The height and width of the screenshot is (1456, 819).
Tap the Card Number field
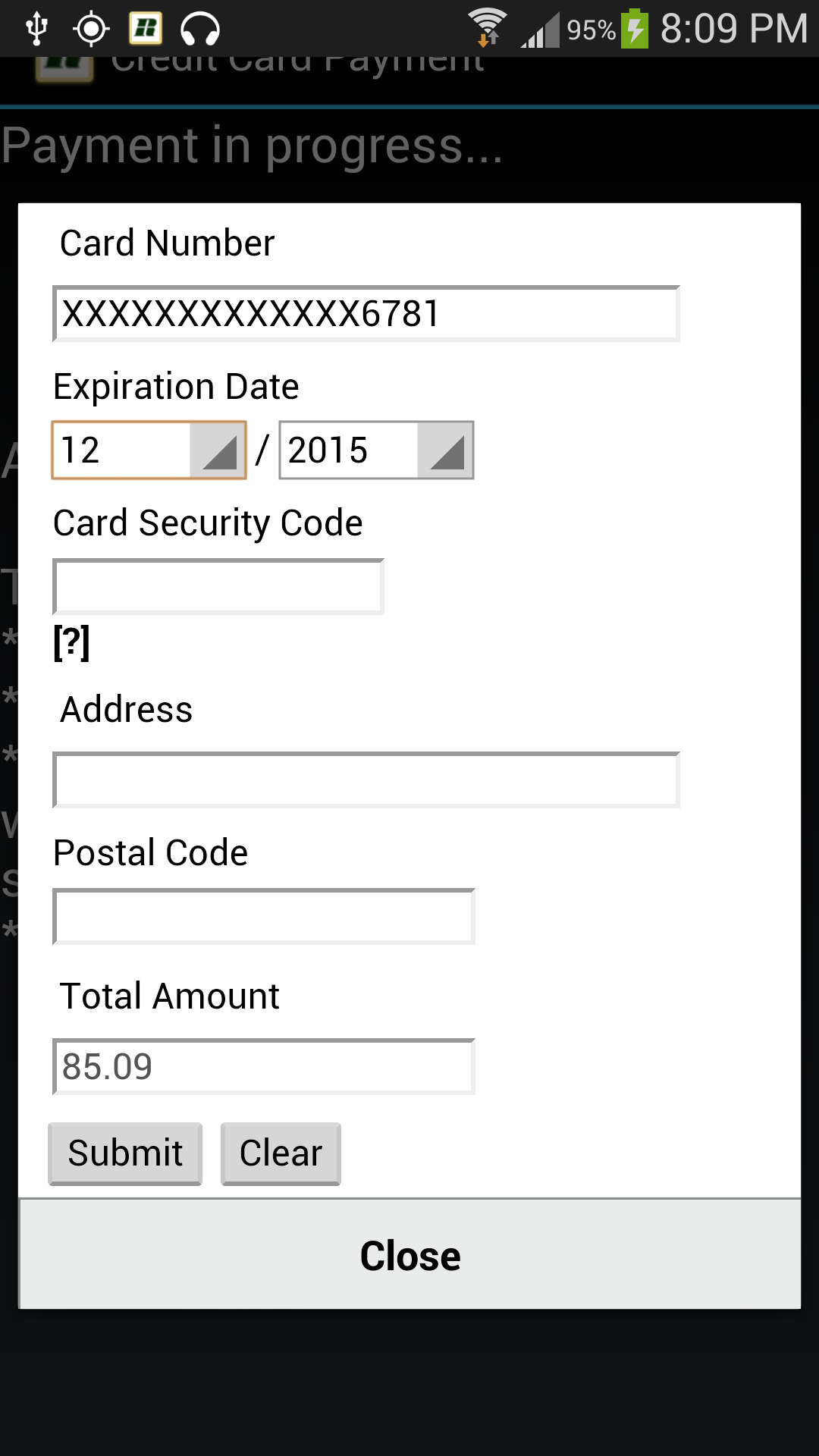[366, 314]
